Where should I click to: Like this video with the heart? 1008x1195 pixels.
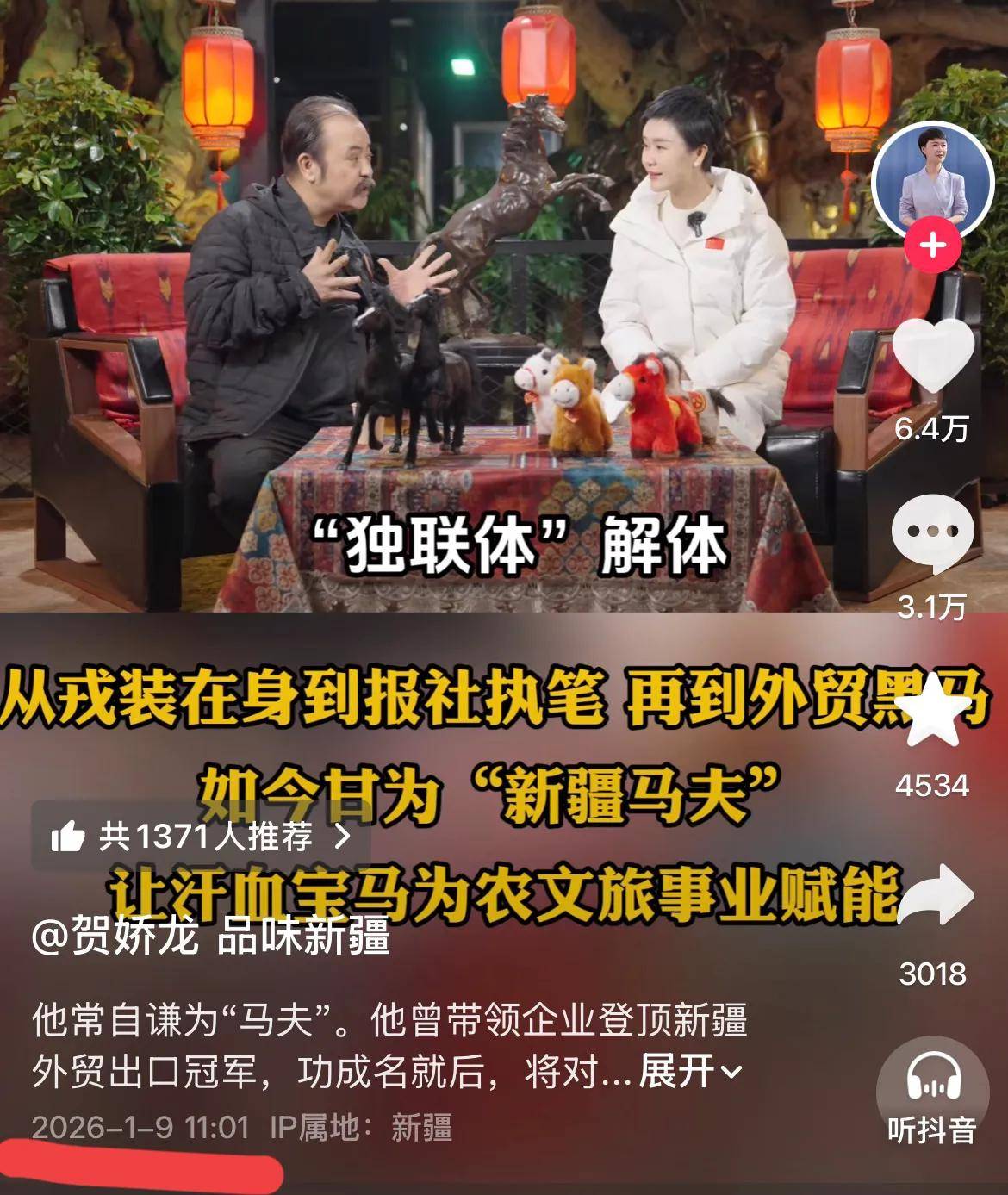(x=933, y=355)
